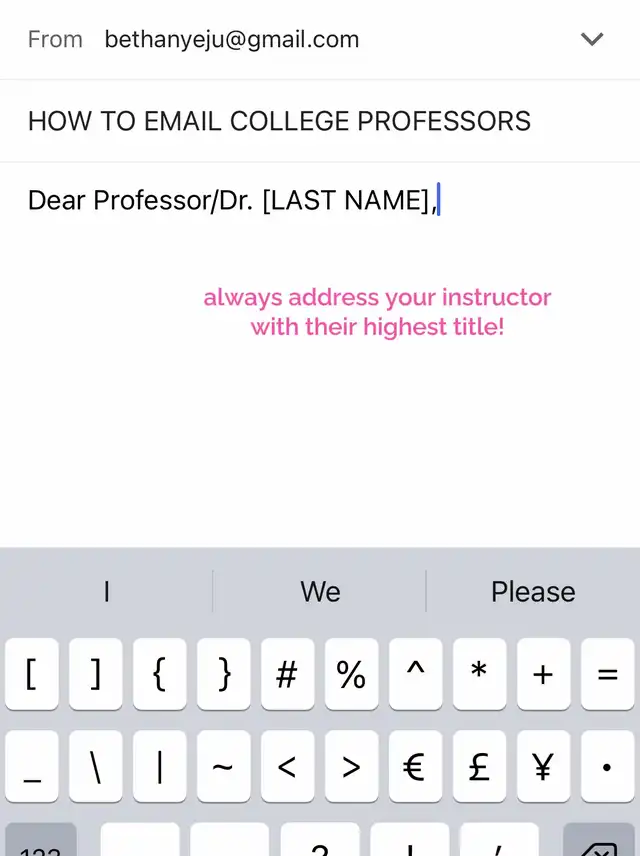Type the hash # key

click(287, 675)
